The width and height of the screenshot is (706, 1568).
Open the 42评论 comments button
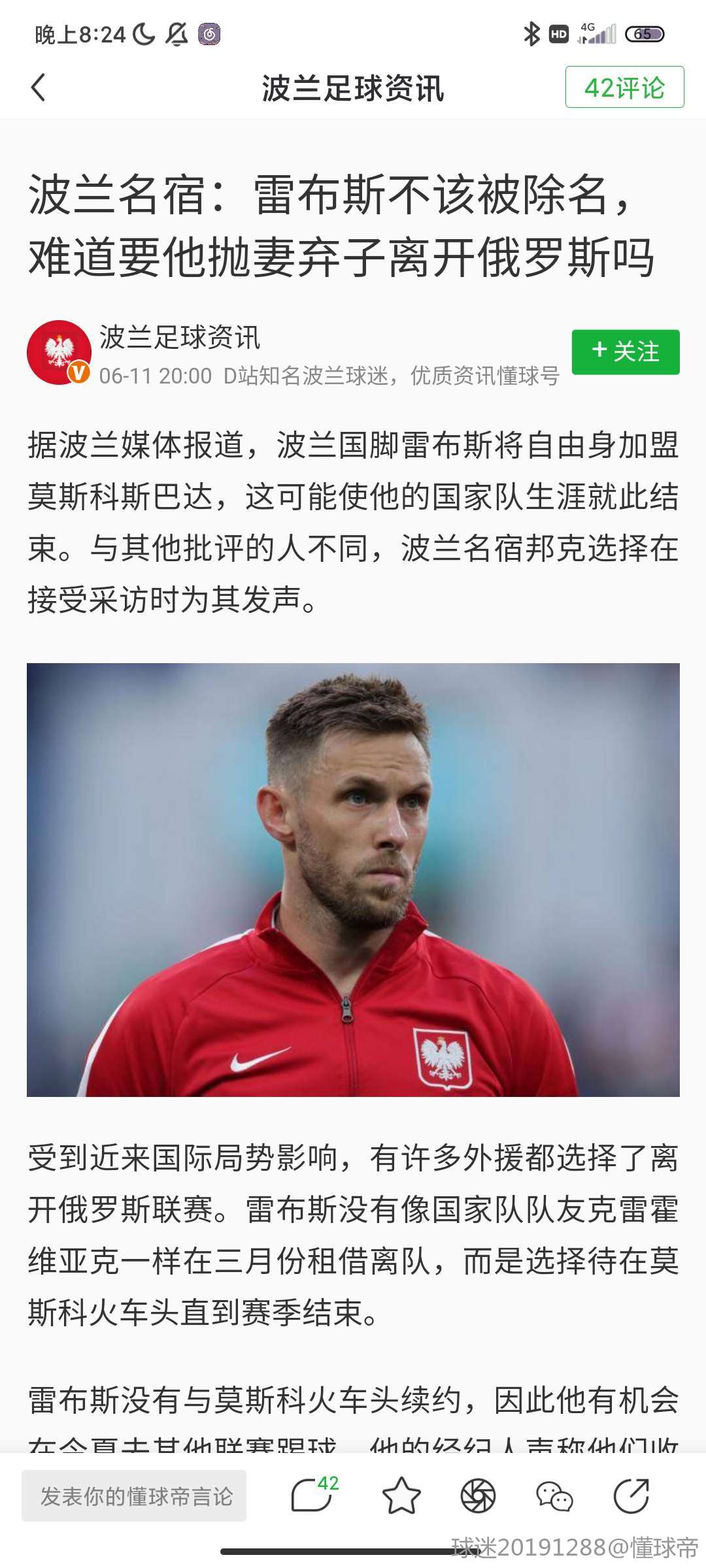(x=624, y=88)
